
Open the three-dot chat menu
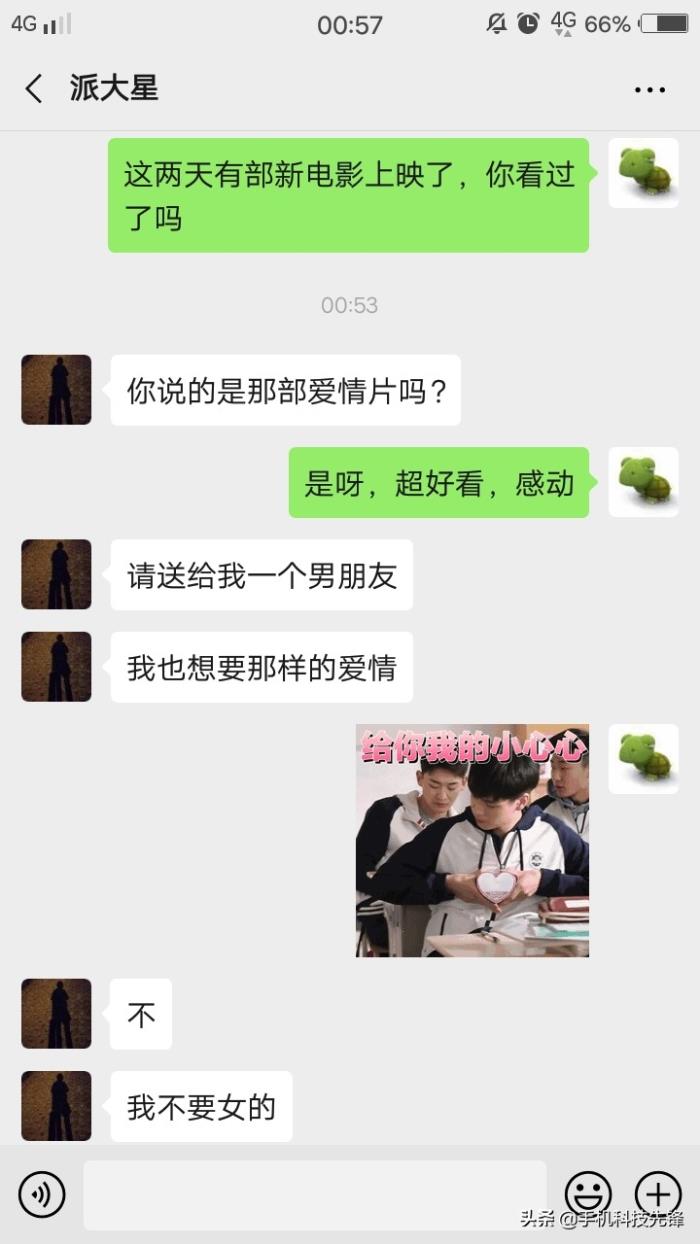pyautogui.click(x=649, y=90)
